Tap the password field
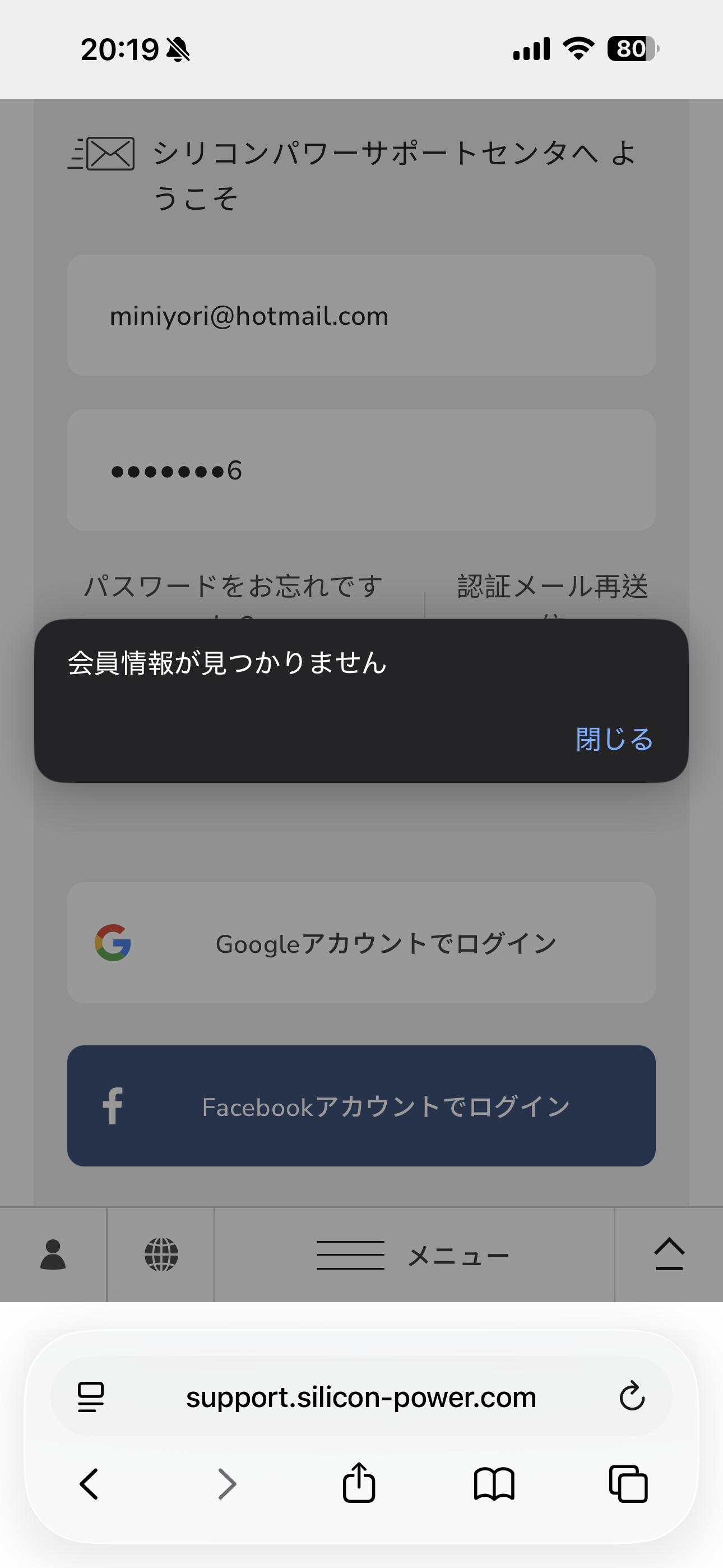723x1568 pixels. tap(361, 470)
